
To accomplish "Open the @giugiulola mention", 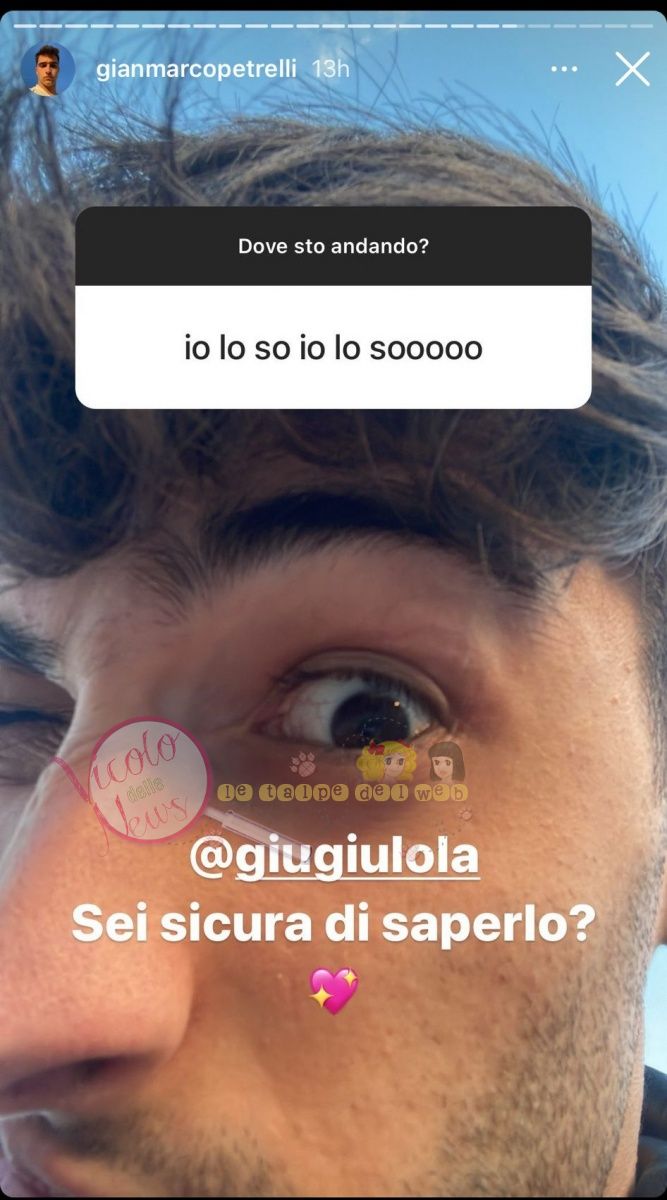I will 333,858.
